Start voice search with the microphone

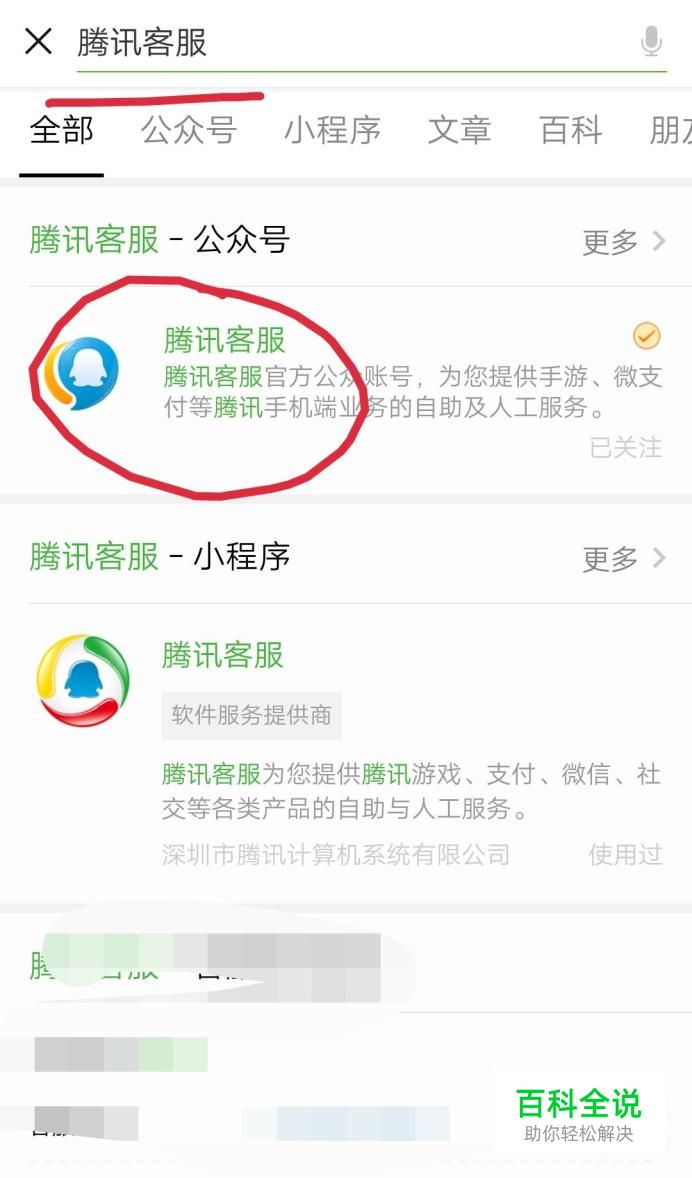click(x=651, y=42)
